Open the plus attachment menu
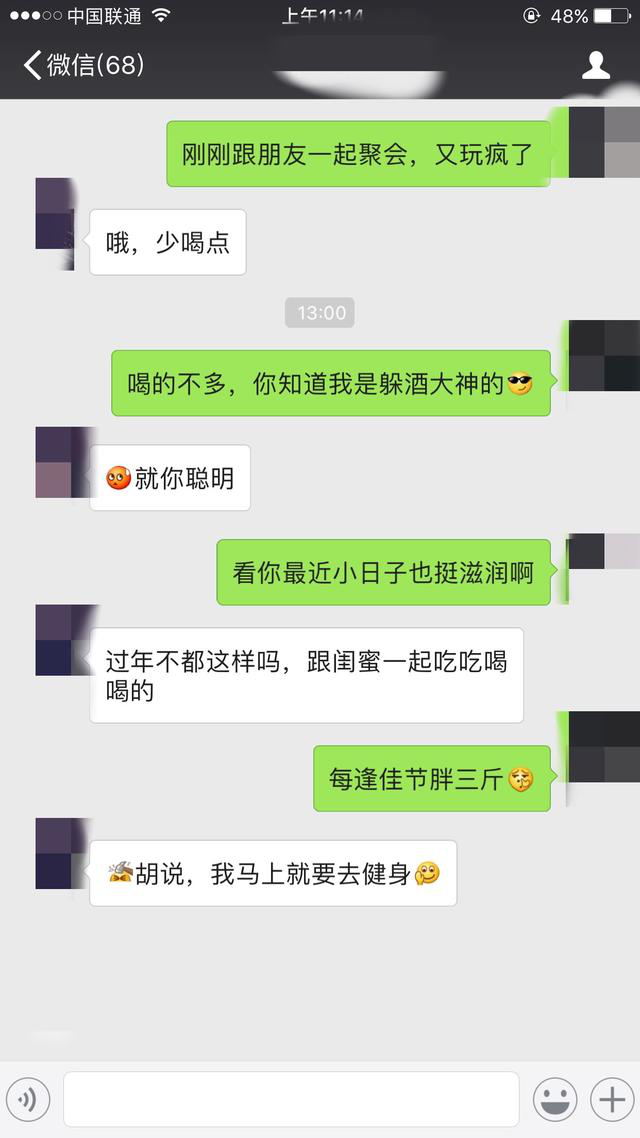This screenshot has width=640, height=1138. (610, 1100)
